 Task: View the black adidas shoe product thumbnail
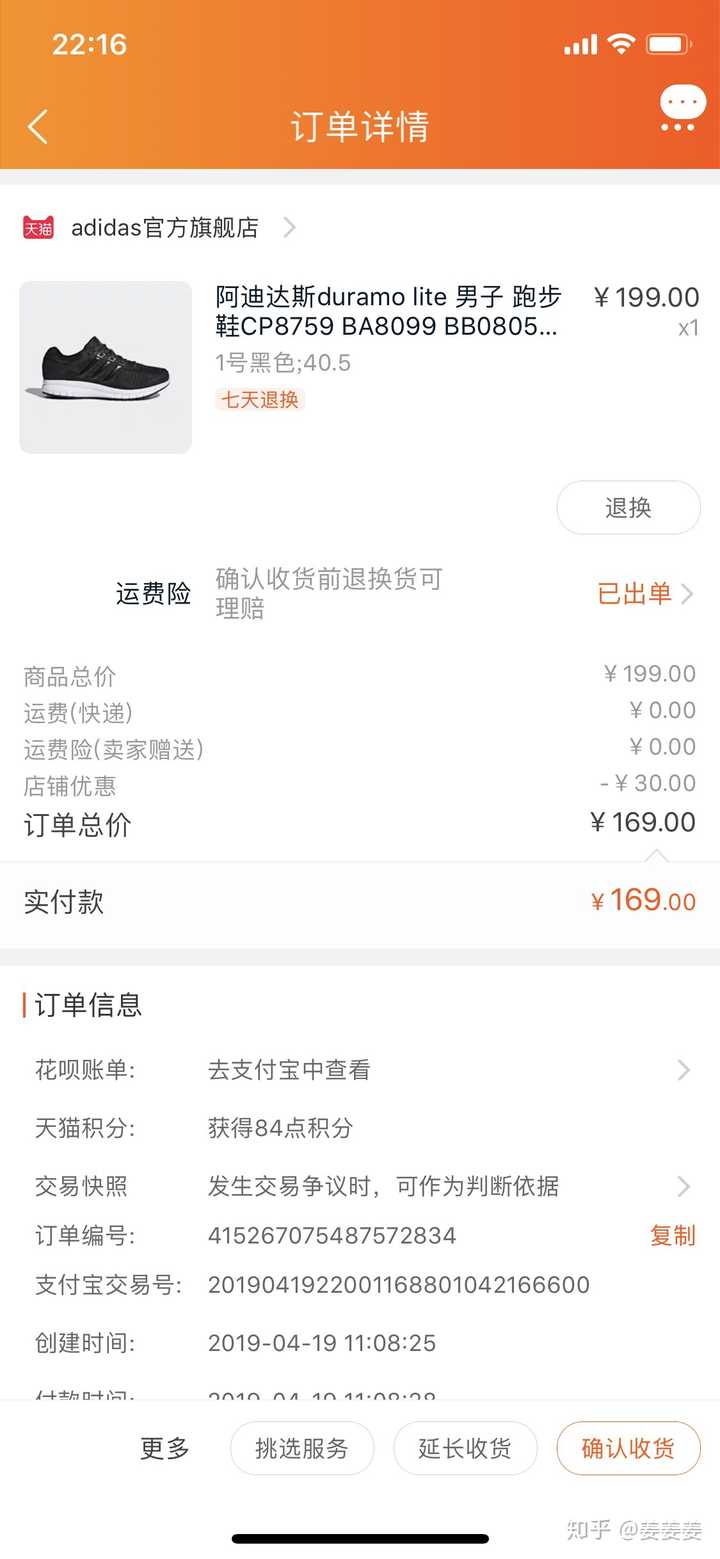click(x=105, y=367)
